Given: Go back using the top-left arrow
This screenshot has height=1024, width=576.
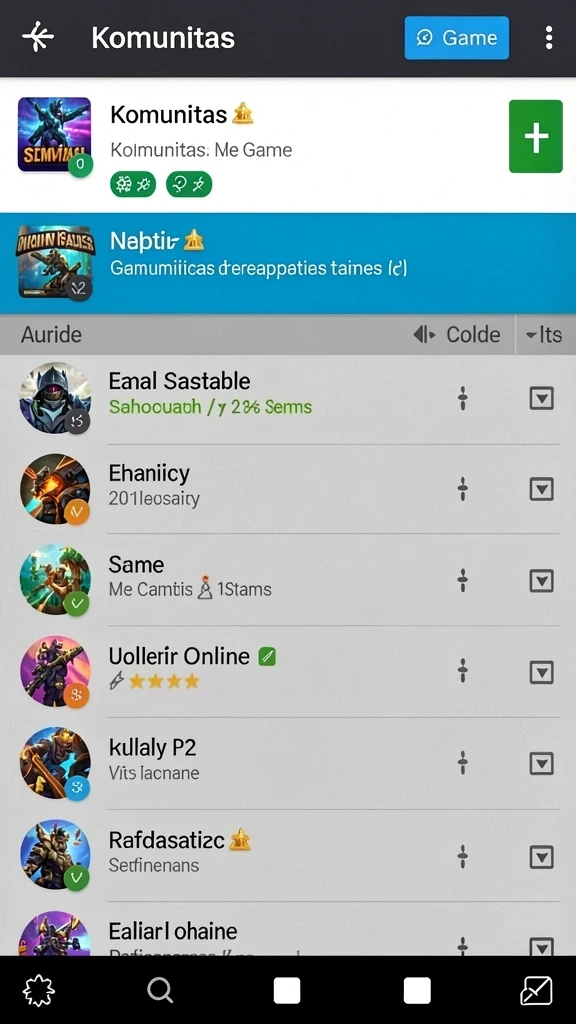Looking at the screenshot, I should point(38,37).
